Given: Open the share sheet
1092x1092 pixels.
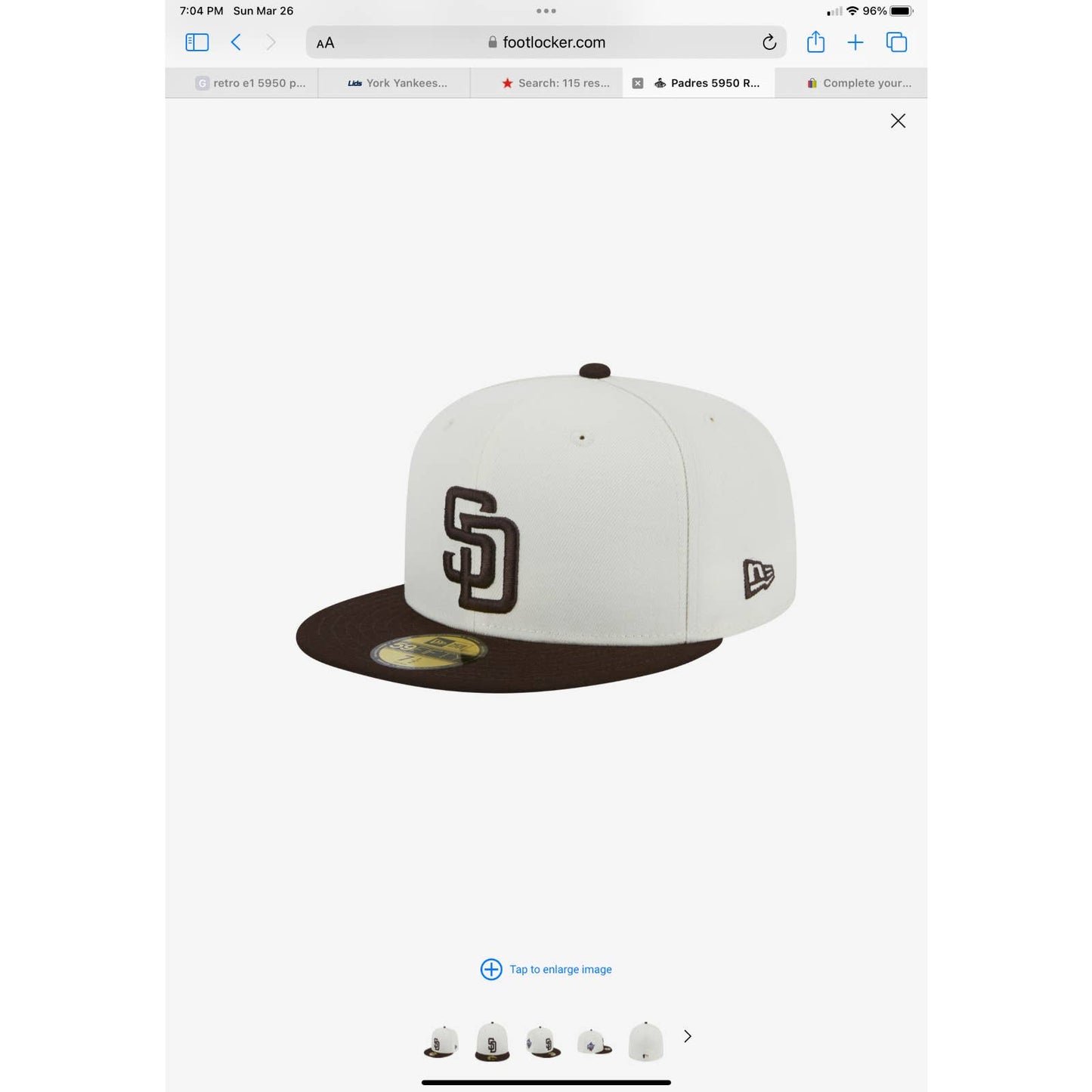Looking at the screenshot, I should point(815,42).
